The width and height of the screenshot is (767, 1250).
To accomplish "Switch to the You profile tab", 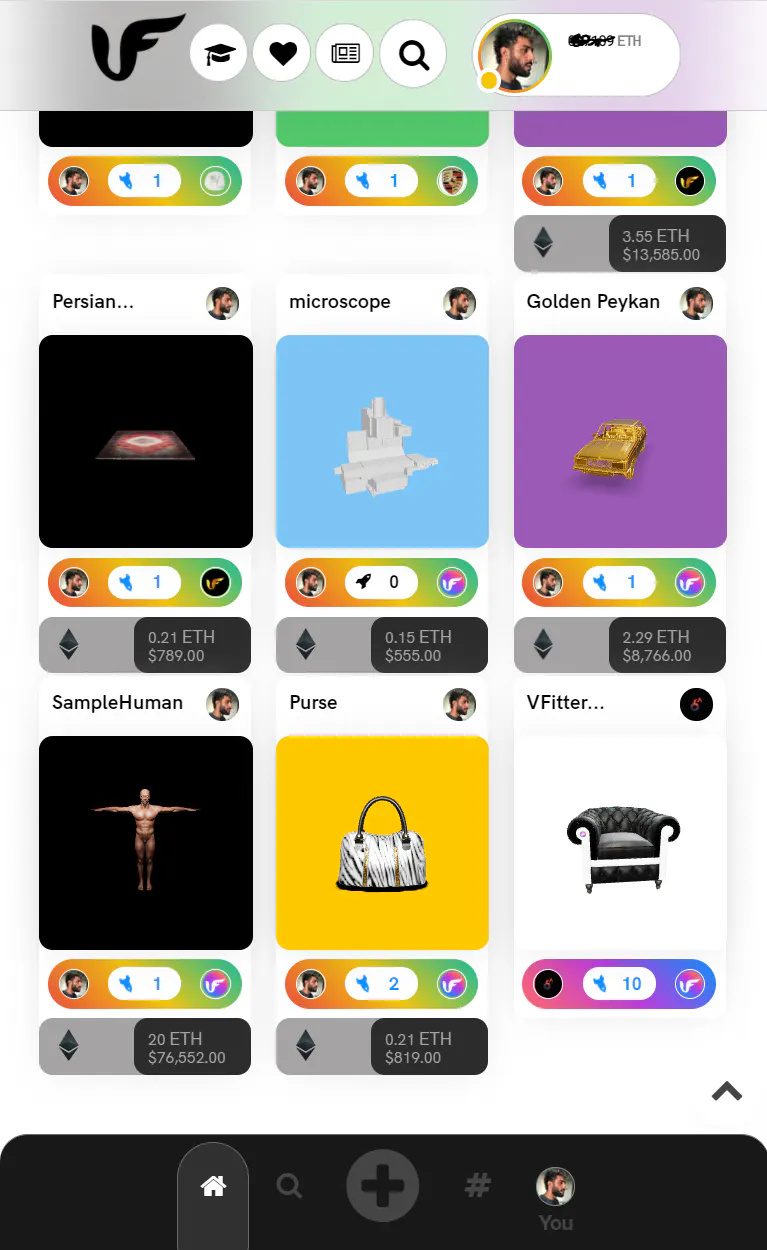I will [x=555, y=1200].
